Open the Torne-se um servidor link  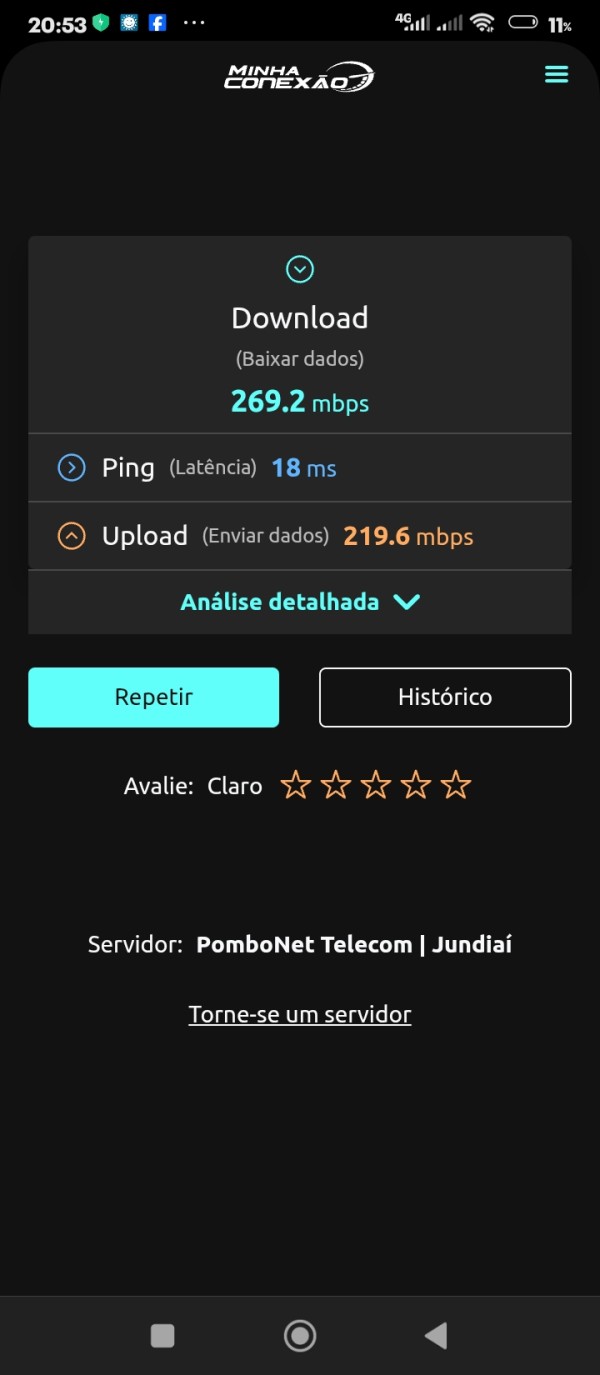300,1014
